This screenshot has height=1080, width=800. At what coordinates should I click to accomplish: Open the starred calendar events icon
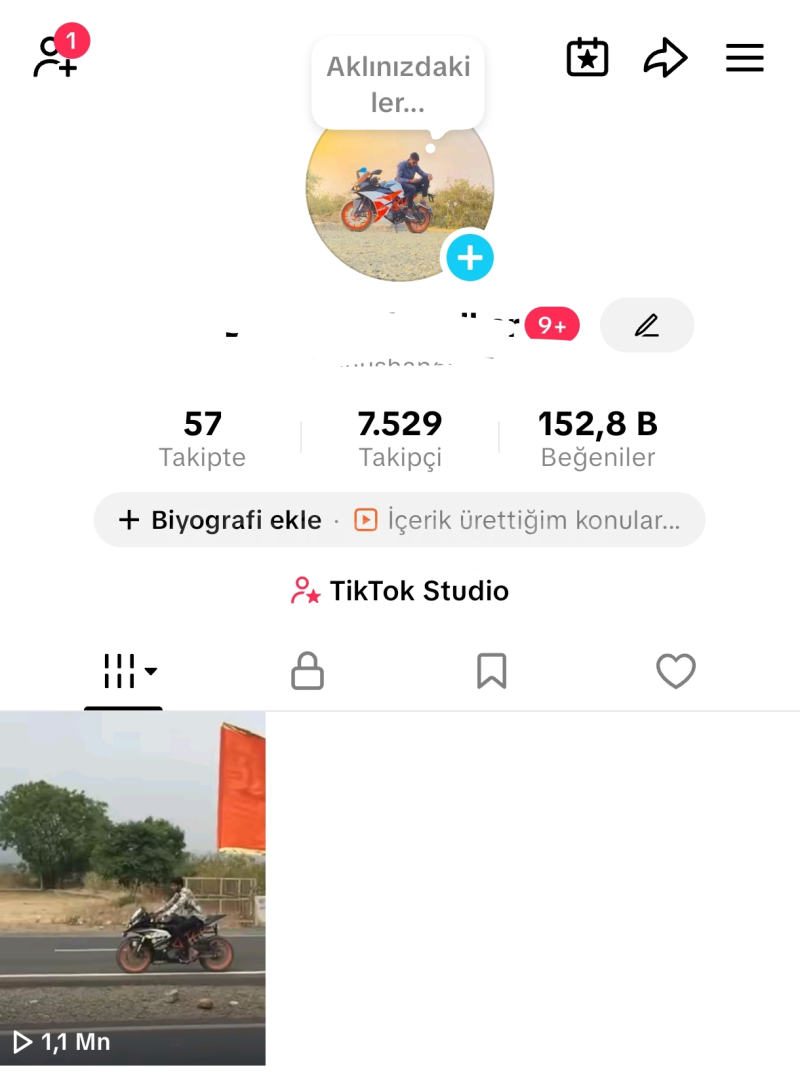pyautogui.click(x=587, y=58)
